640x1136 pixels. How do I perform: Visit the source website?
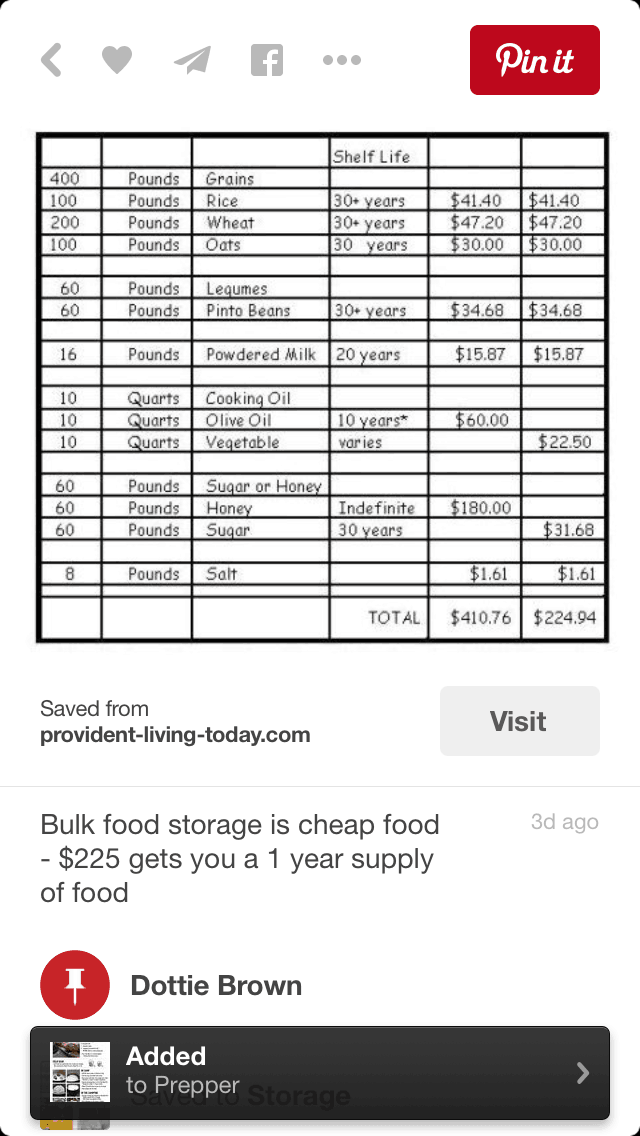pos(519,721)
